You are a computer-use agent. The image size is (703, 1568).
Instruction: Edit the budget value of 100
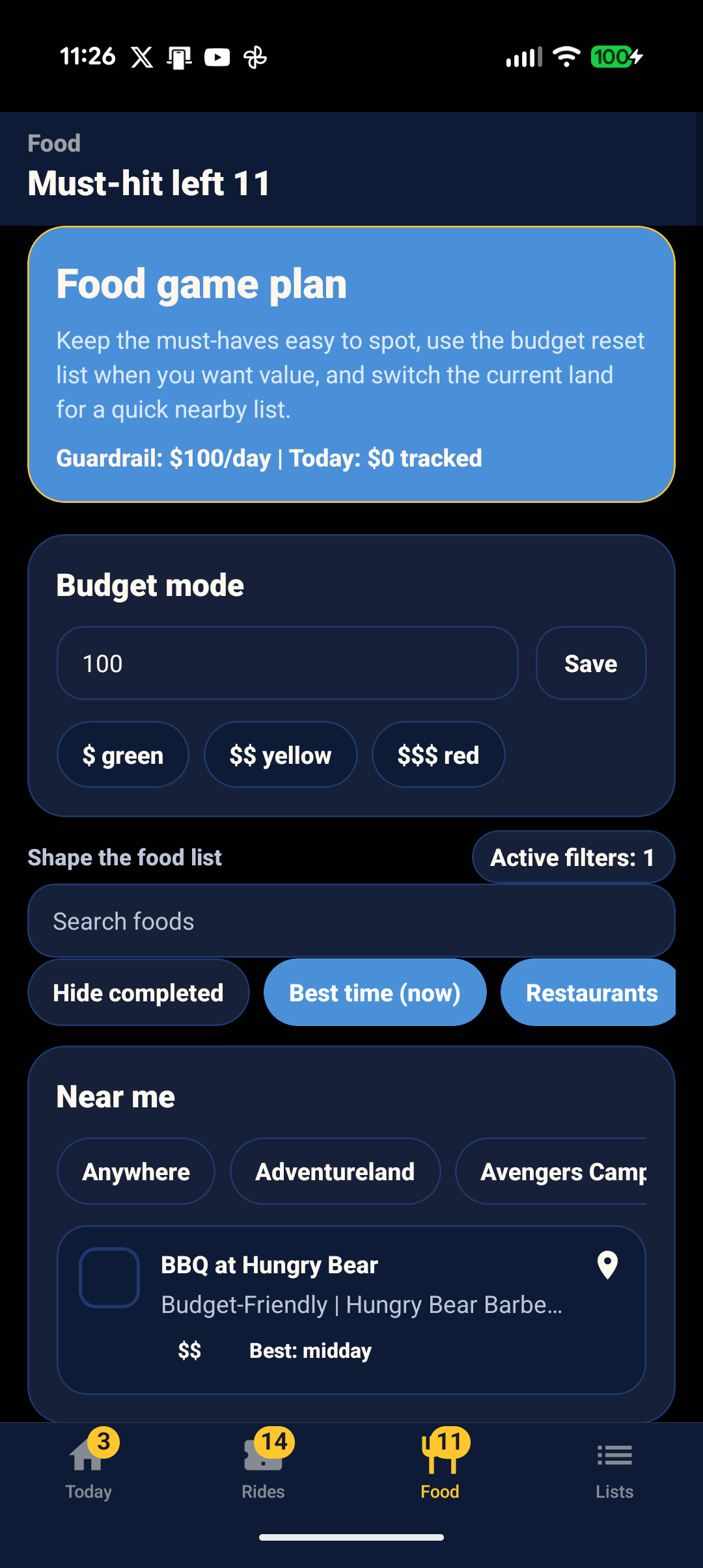tap(288, 663)
